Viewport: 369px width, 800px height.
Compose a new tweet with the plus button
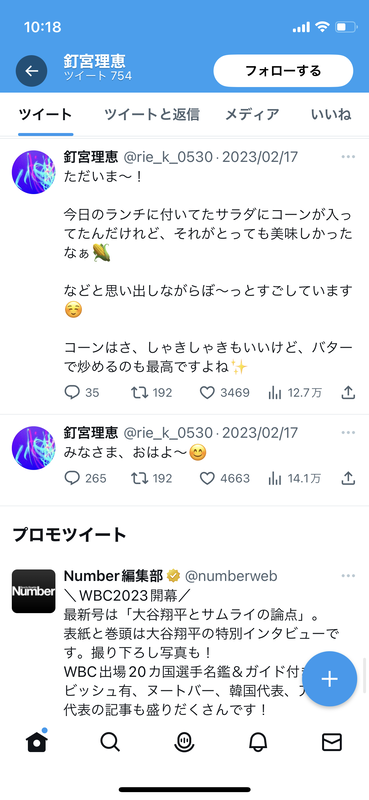coord(330,679)
